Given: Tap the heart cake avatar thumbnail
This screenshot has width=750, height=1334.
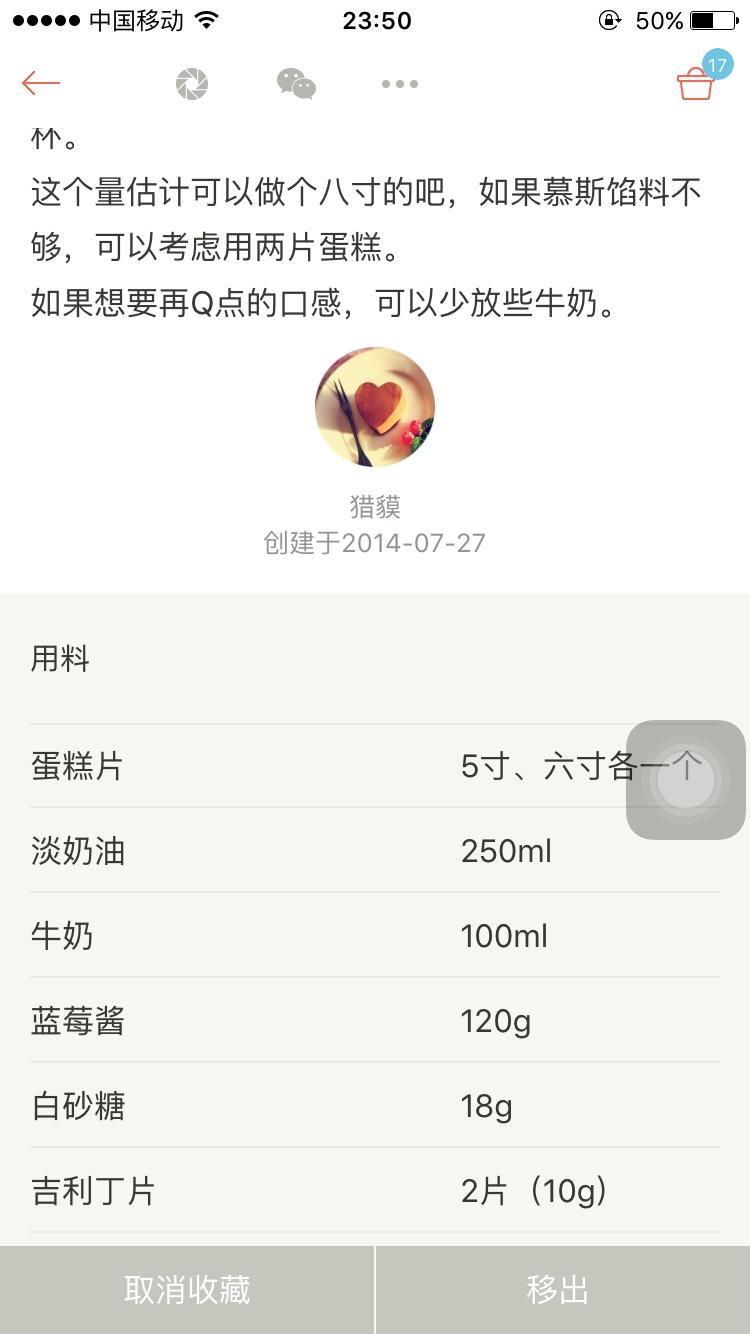Looking at the screenshot, I should coord(374,407).
